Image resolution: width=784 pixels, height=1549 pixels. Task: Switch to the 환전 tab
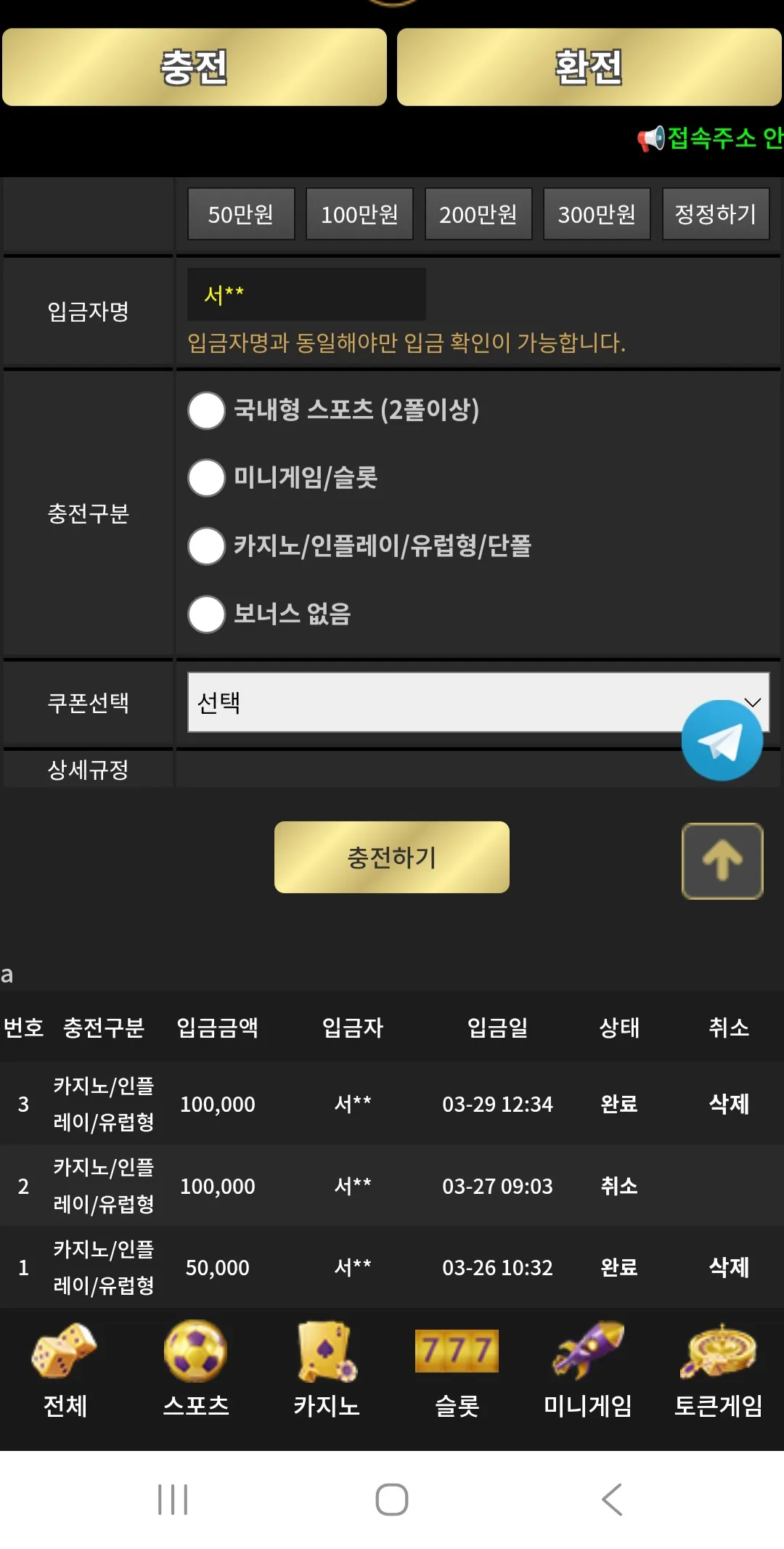pos(589,67)
